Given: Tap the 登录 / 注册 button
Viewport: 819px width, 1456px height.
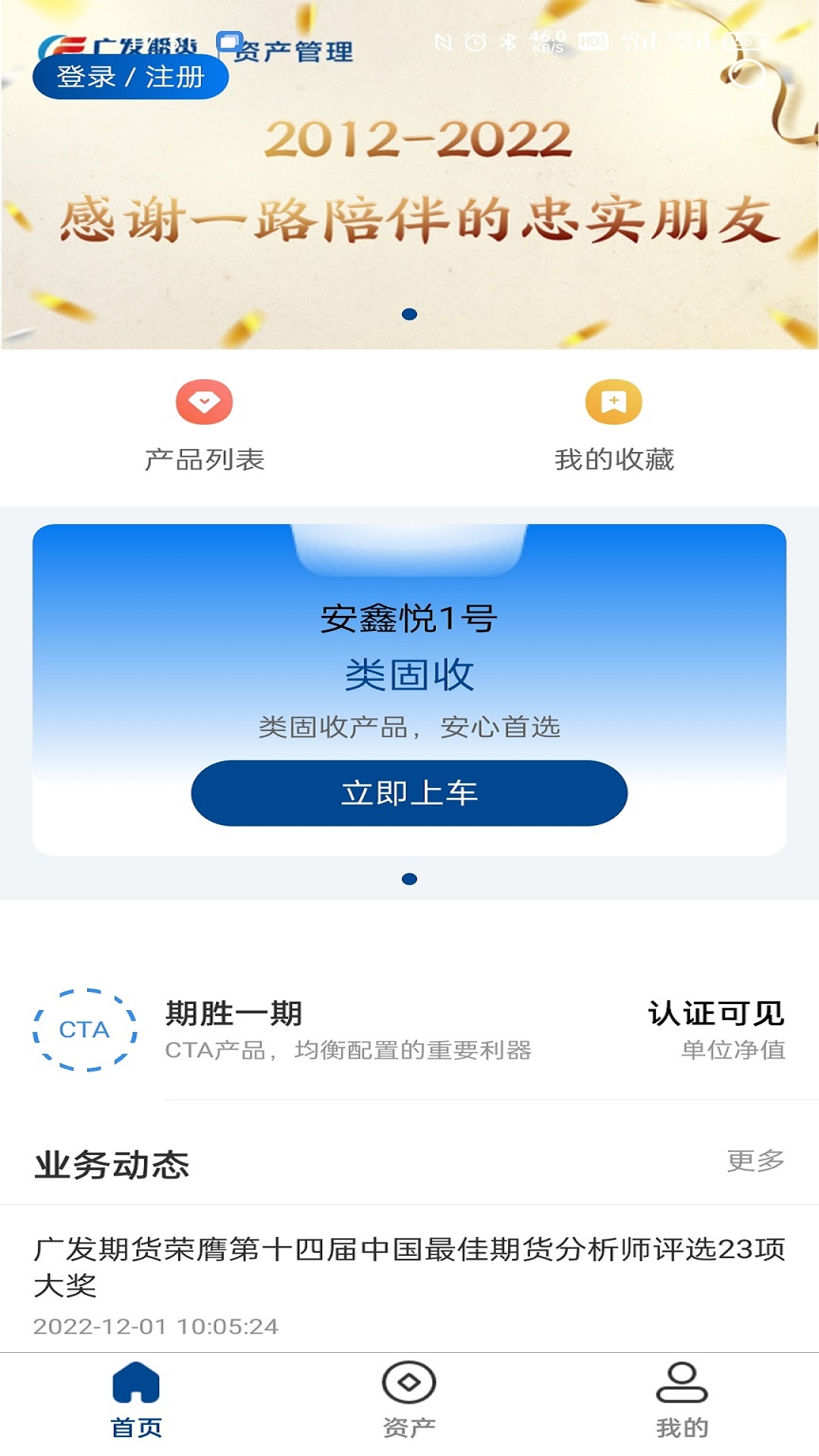Looking at the screenshot, I should 127,77.
